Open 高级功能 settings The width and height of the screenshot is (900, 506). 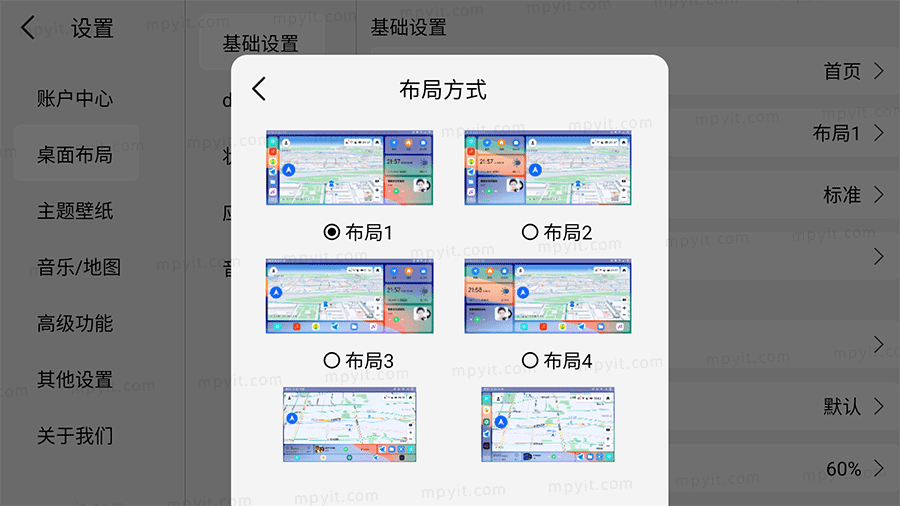coord(75,323)
